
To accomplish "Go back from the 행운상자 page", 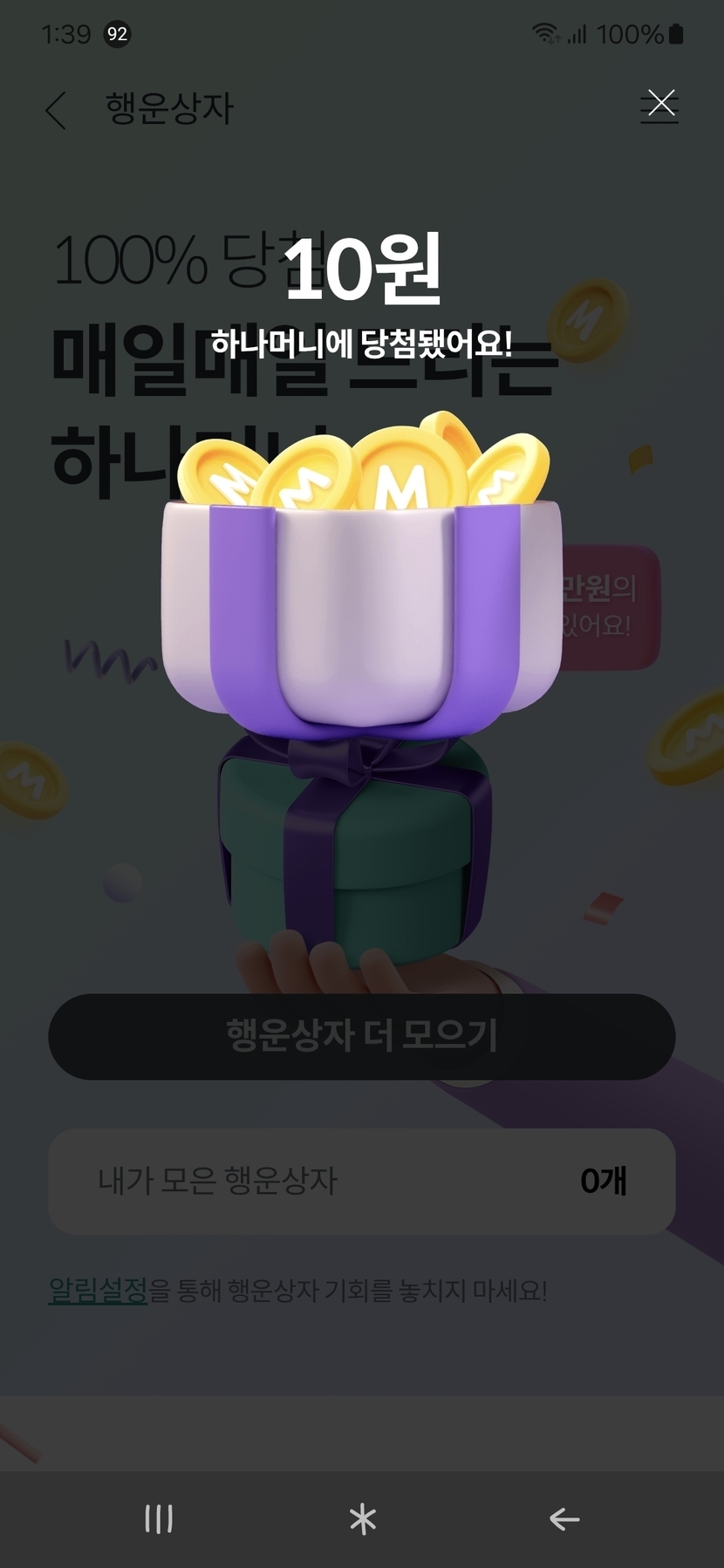I will pos(56,110).
